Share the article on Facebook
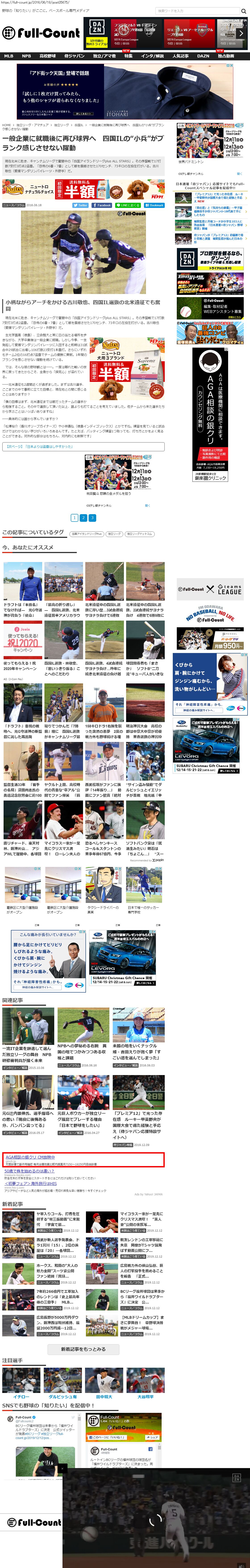 click(102, 205)
